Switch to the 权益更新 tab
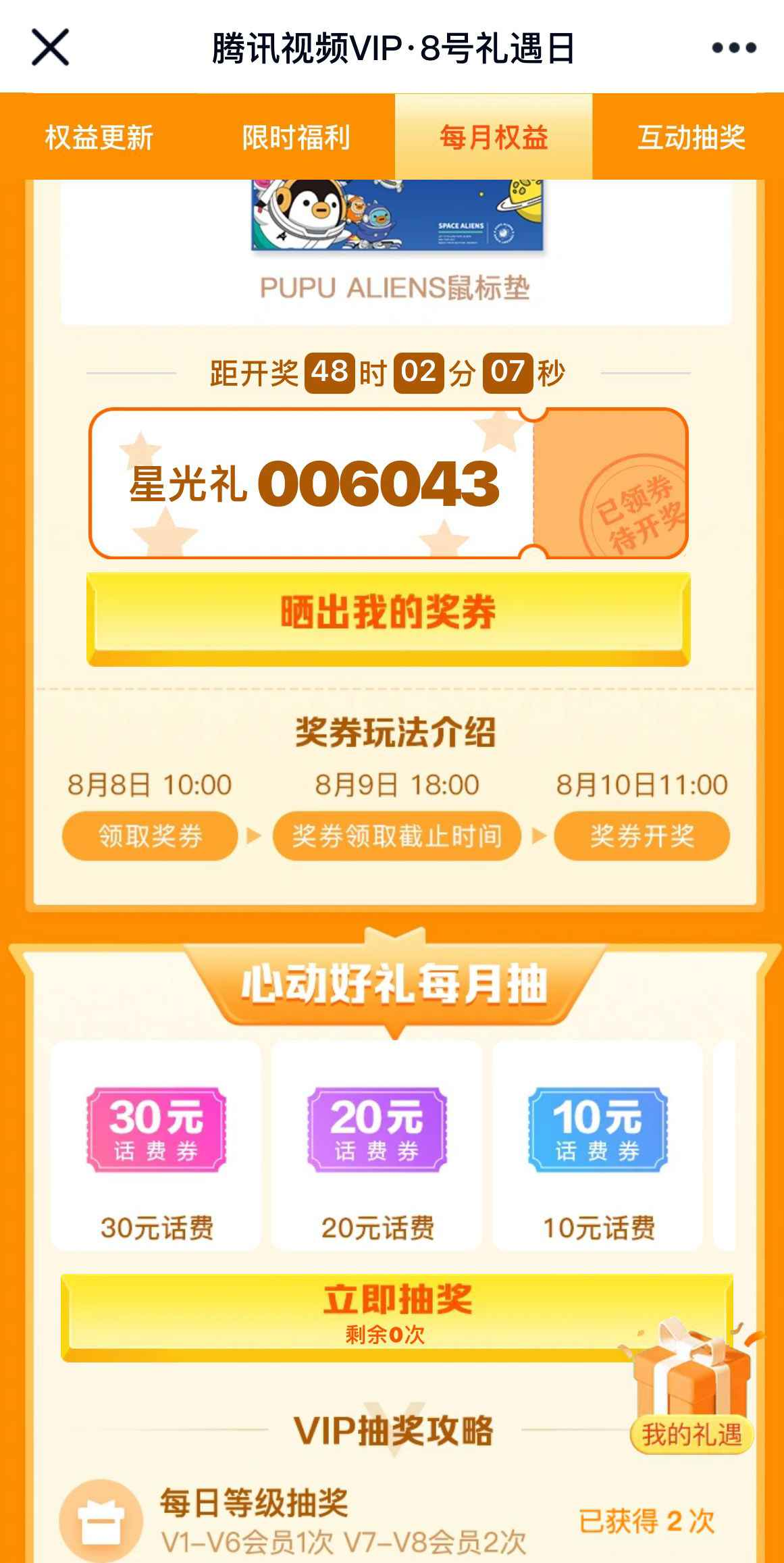784x1563 pixels. [99, 138]
